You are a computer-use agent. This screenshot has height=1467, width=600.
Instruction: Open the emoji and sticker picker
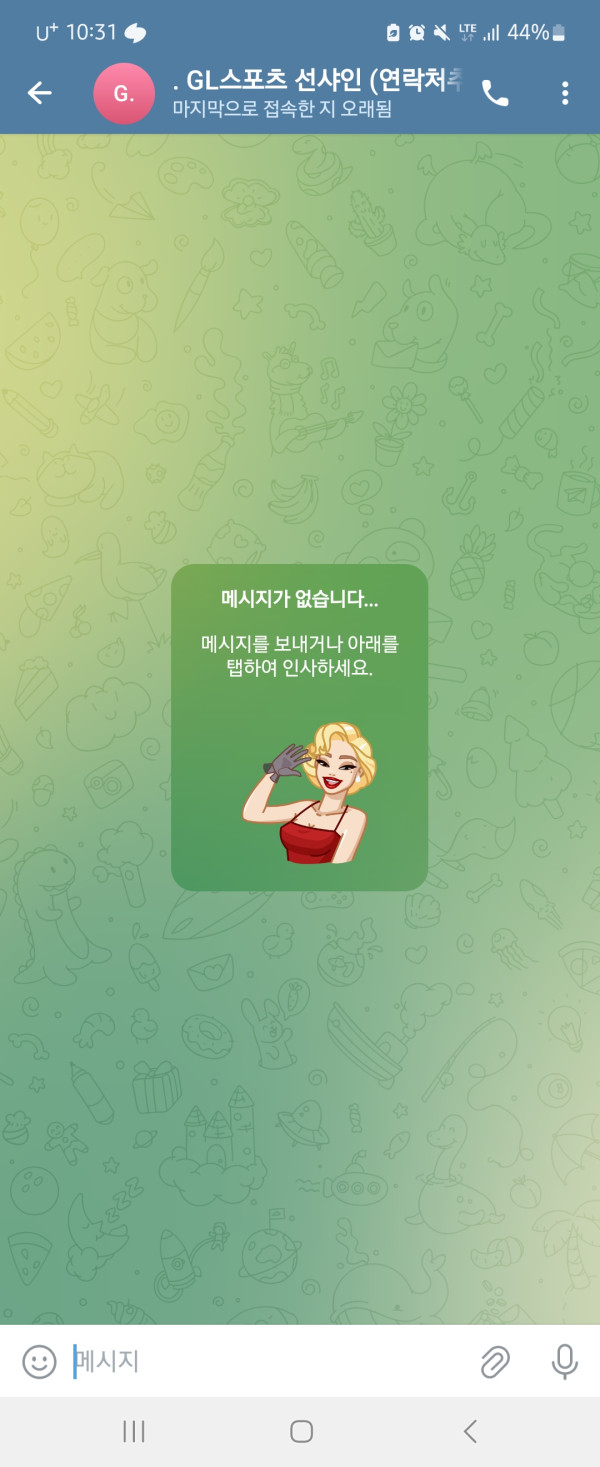coord(39,1361)
